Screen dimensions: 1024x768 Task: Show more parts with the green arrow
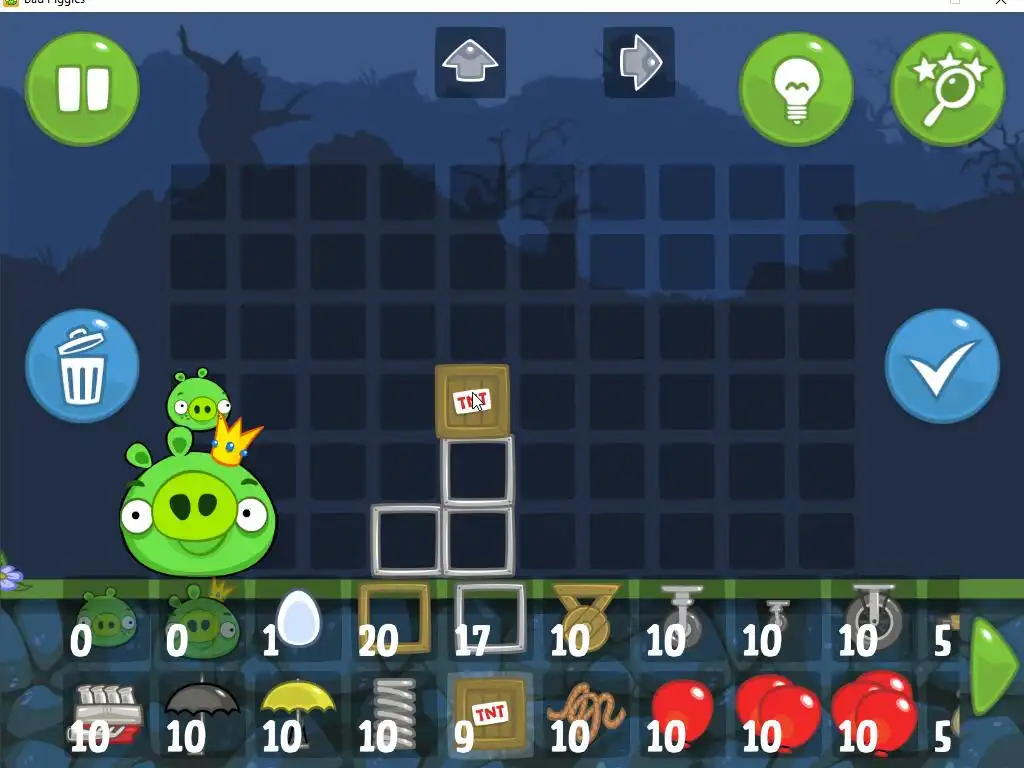coord(993,666)
